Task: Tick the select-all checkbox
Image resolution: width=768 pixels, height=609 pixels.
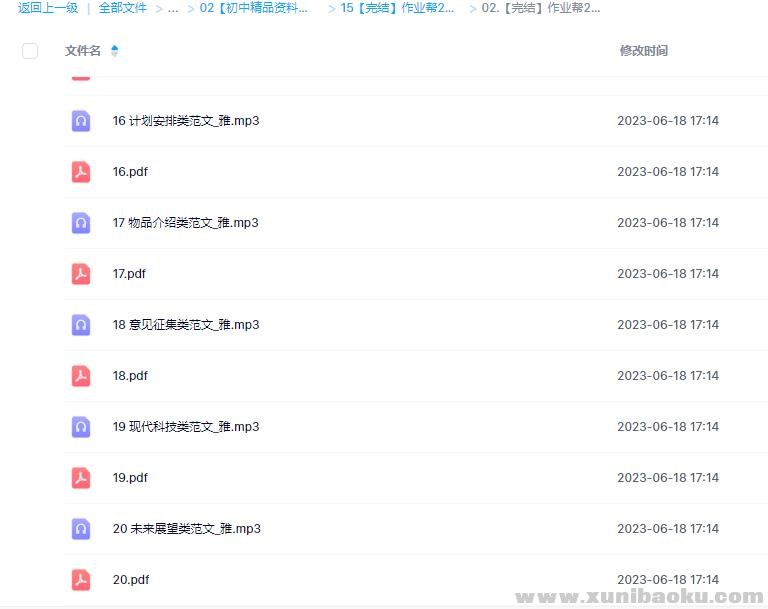Action: tap(30, 51)
